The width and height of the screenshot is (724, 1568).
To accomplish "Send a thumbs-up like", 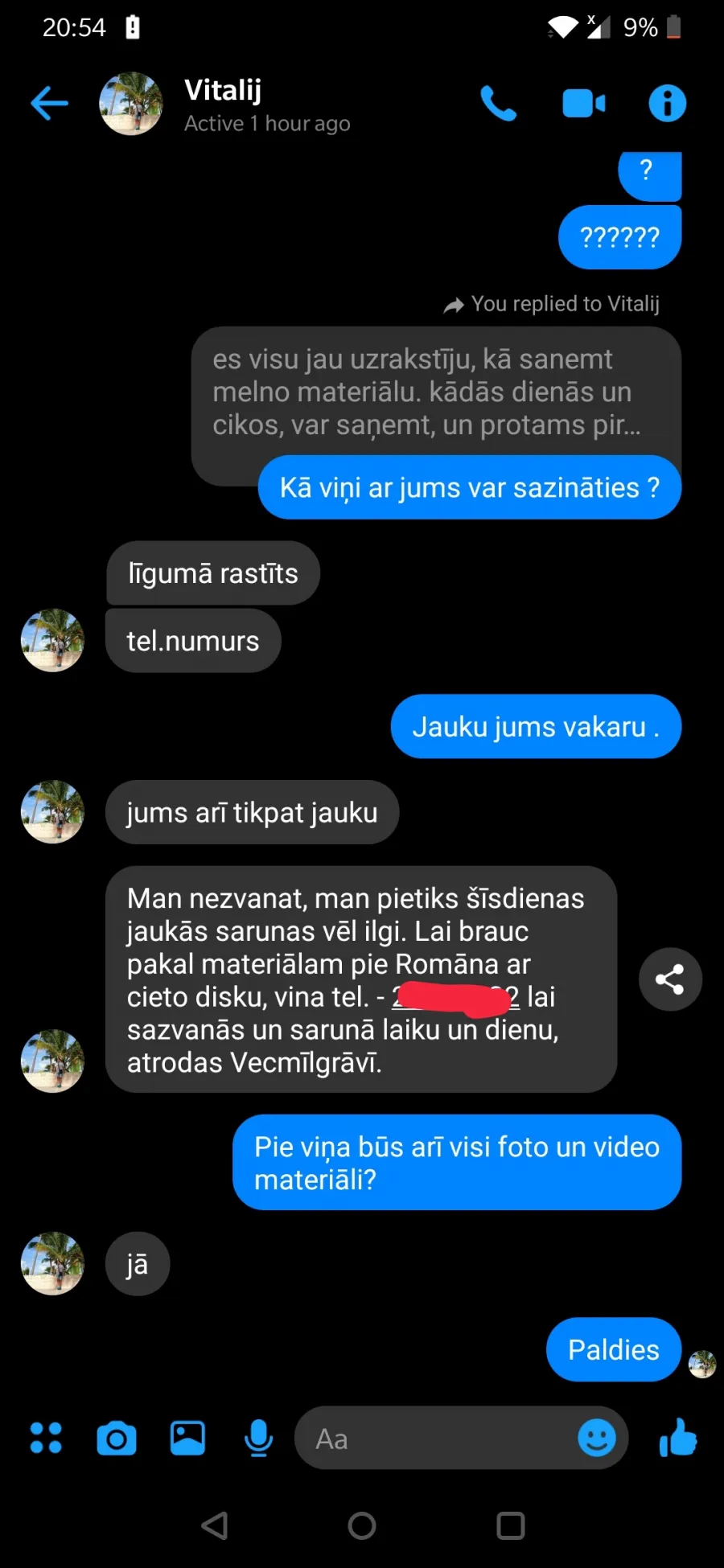I will point(678,1438).
